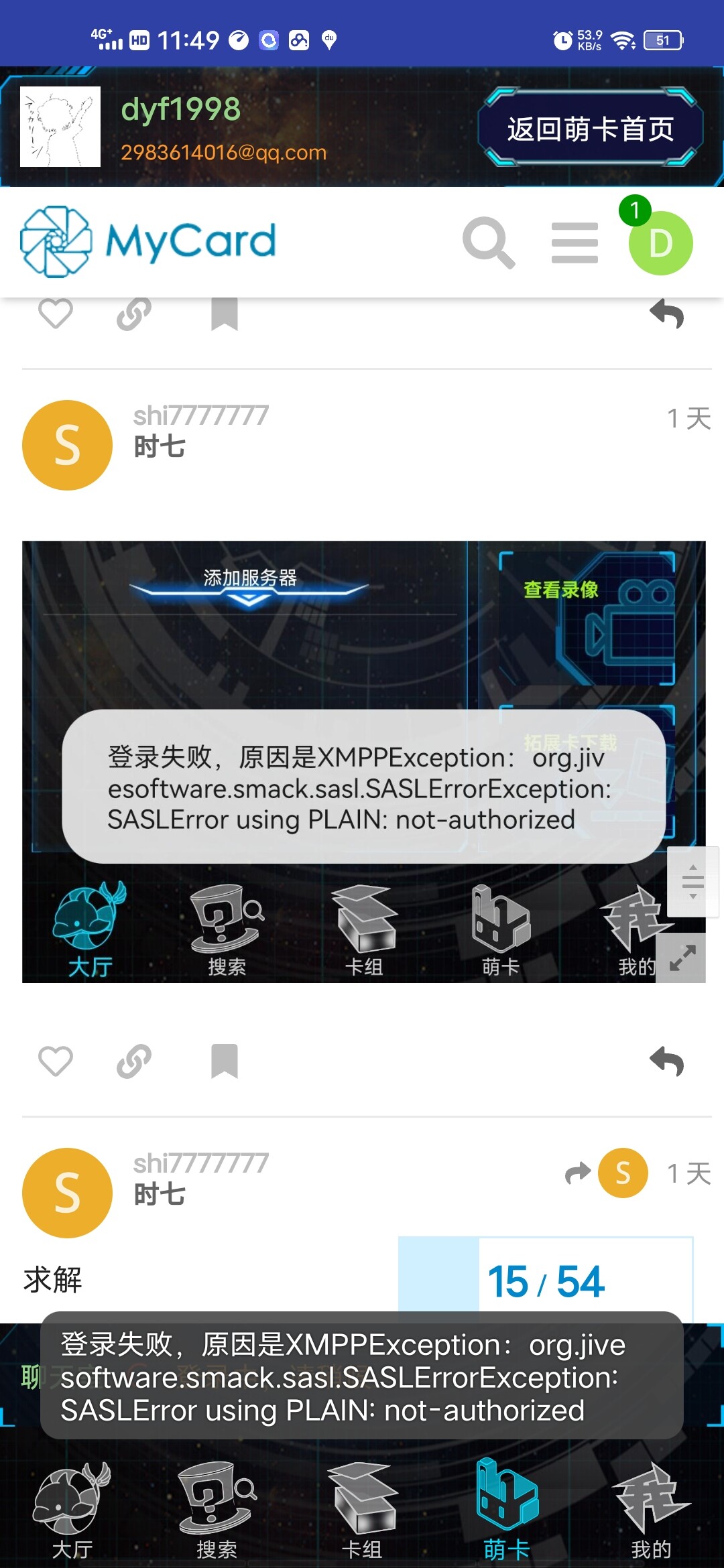Screen dimensions: 724x1568
Task: Open dyf1998 account avatar at top
Action: (x=60, y=127)
